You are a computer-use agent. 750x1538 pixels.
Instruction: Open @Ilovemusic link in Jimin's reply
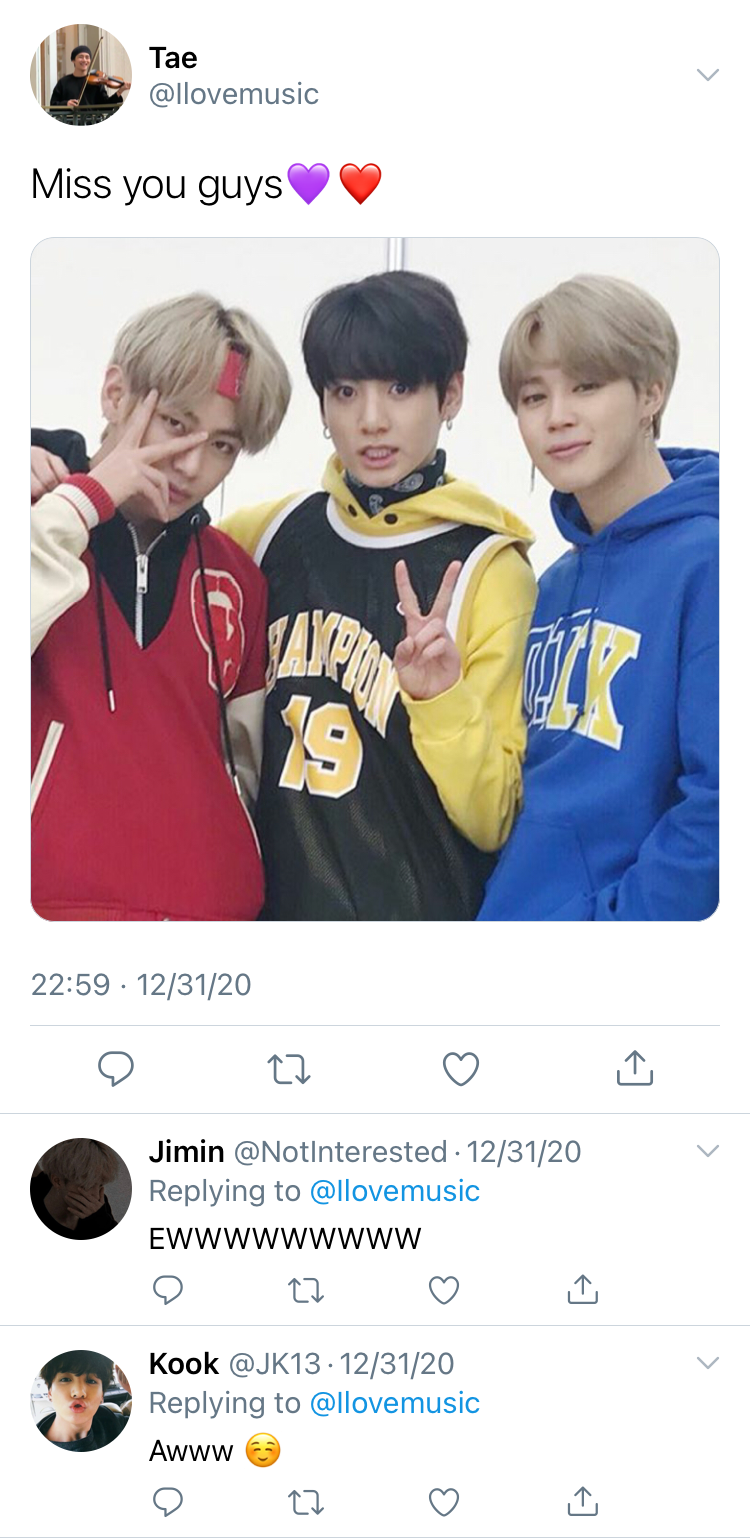[x=395, y=1191]
